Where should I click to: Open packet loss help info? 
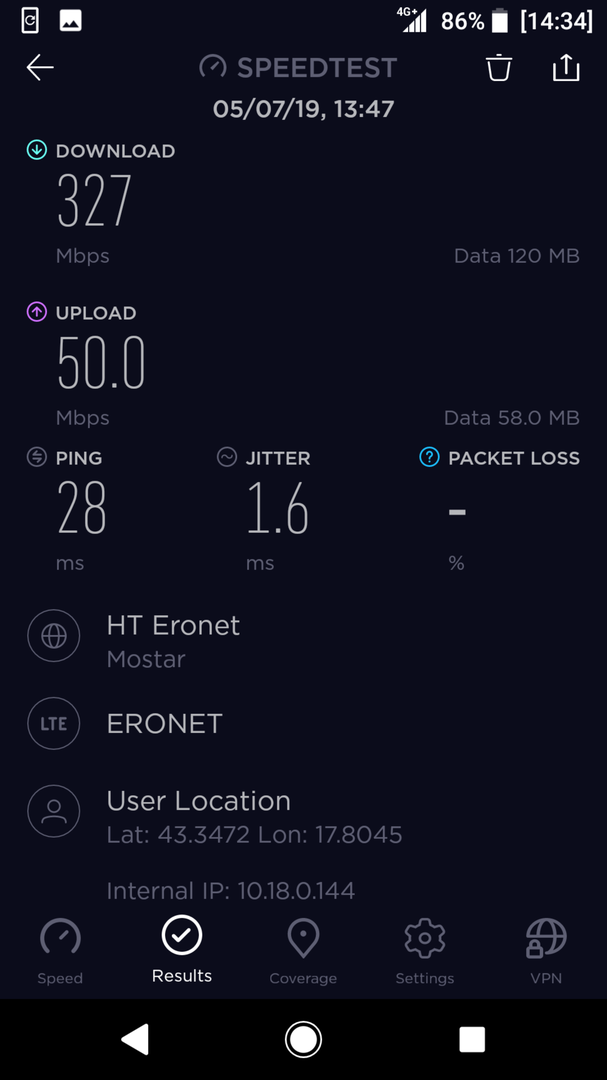[x=429, y=458]
